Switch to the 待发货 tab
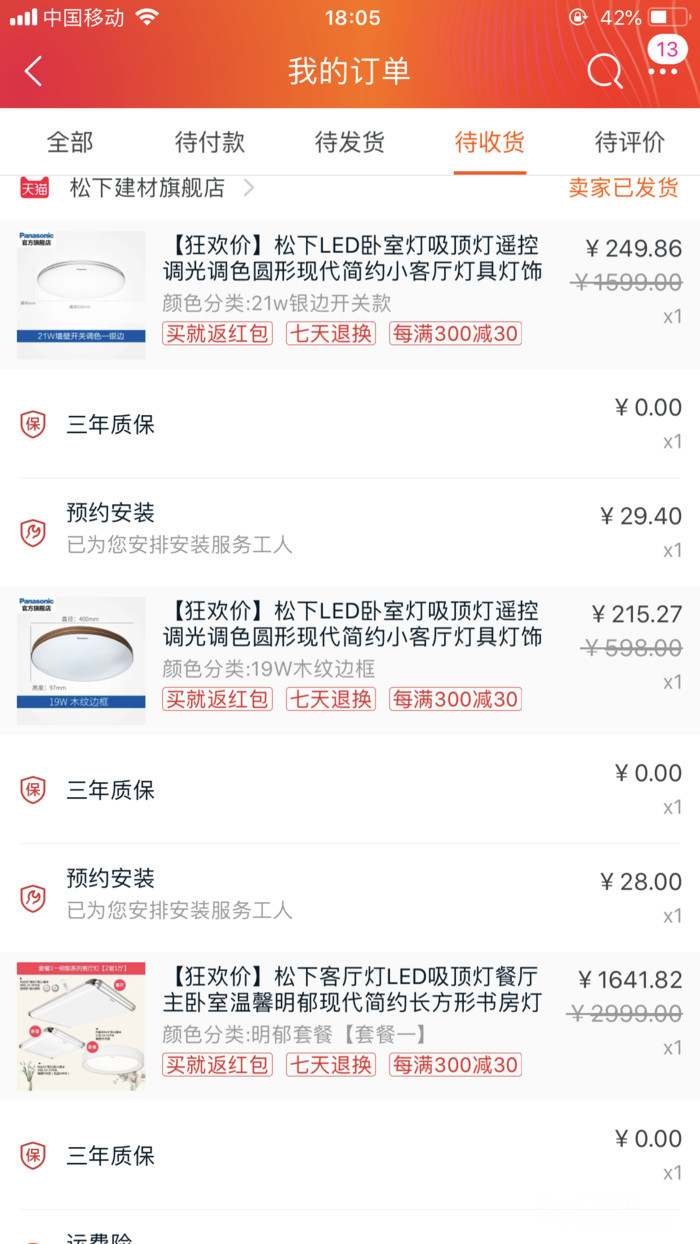The width and height of the screenshot is (700, 1244). pyautogui.click(x=350, y=142)
